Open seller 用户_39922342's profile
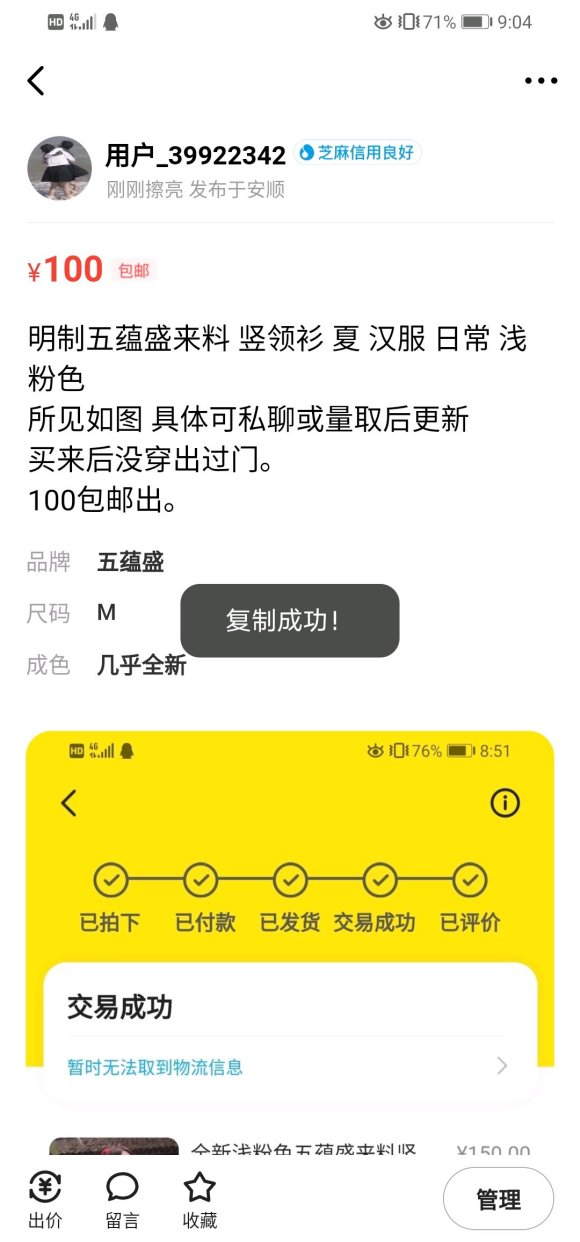580x1242 pixels. (195, 154)
